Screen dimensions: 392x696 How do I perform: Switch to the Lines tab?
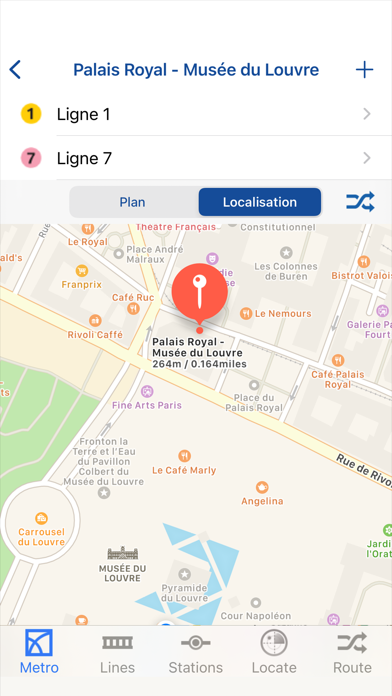click(x=117, y=652)
